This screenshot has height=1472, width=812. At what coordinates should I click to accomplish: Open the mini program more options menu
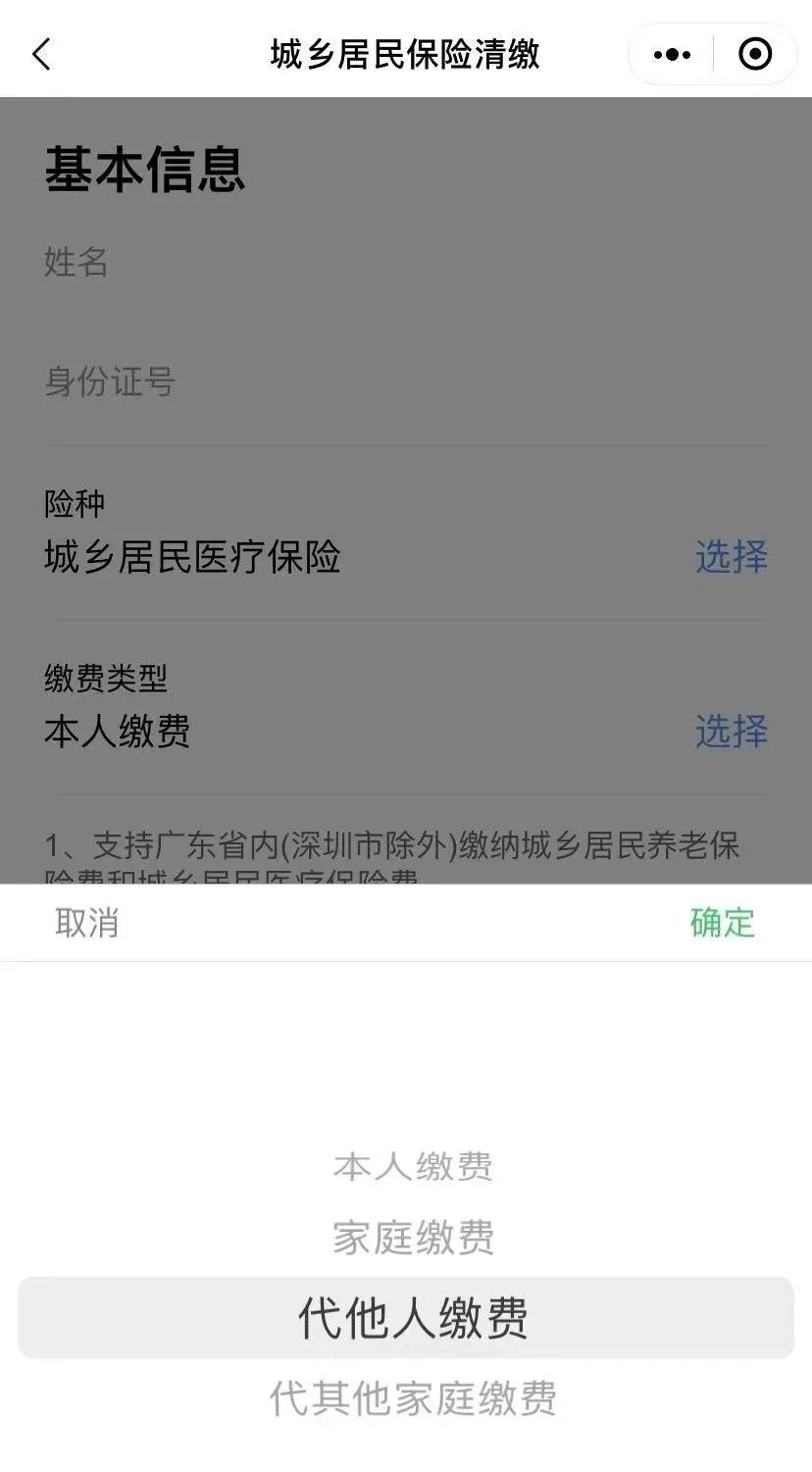tap(672, 55)
